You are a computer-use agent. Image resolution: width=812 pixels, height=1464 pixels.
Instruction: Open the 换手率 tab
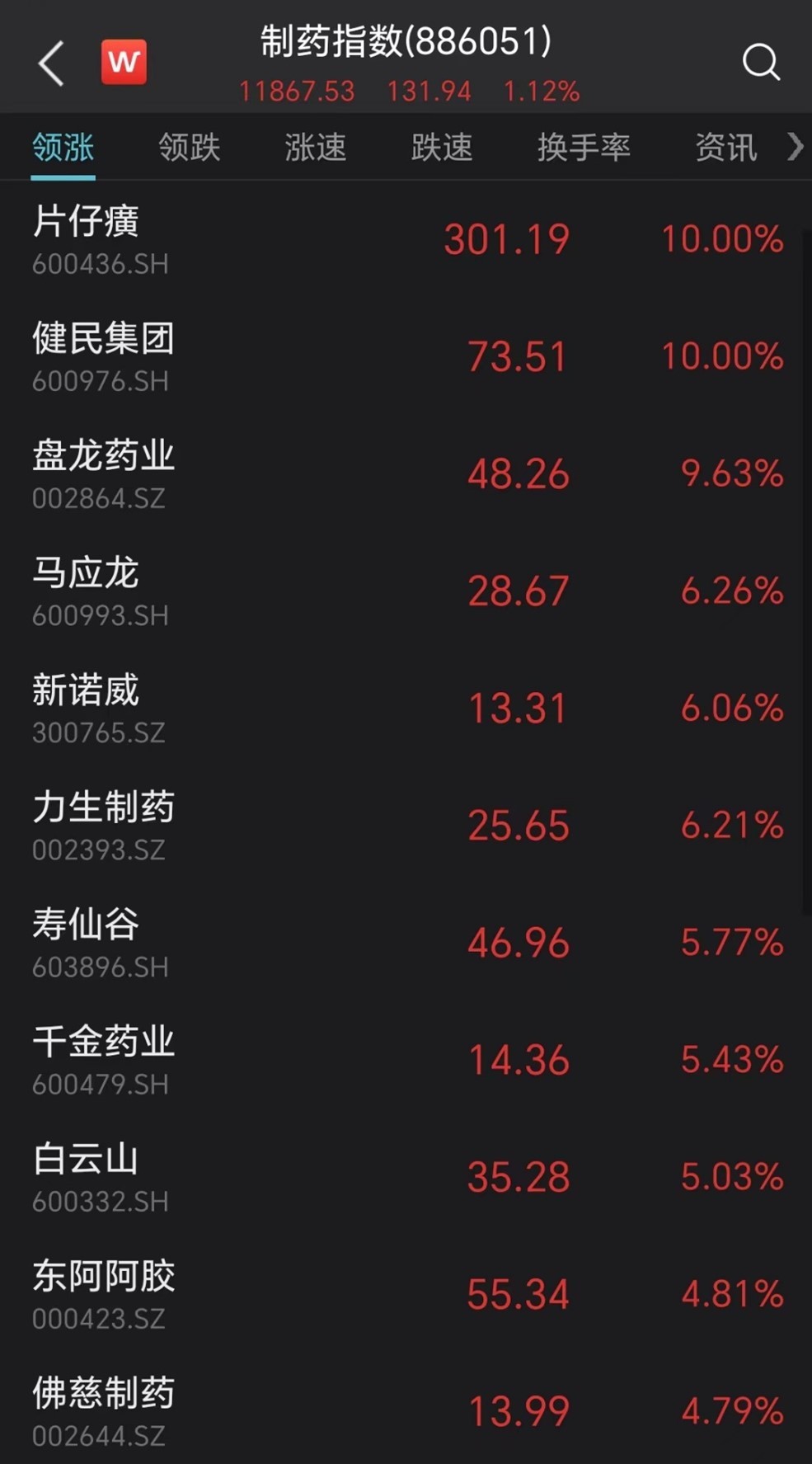point(584,148)
